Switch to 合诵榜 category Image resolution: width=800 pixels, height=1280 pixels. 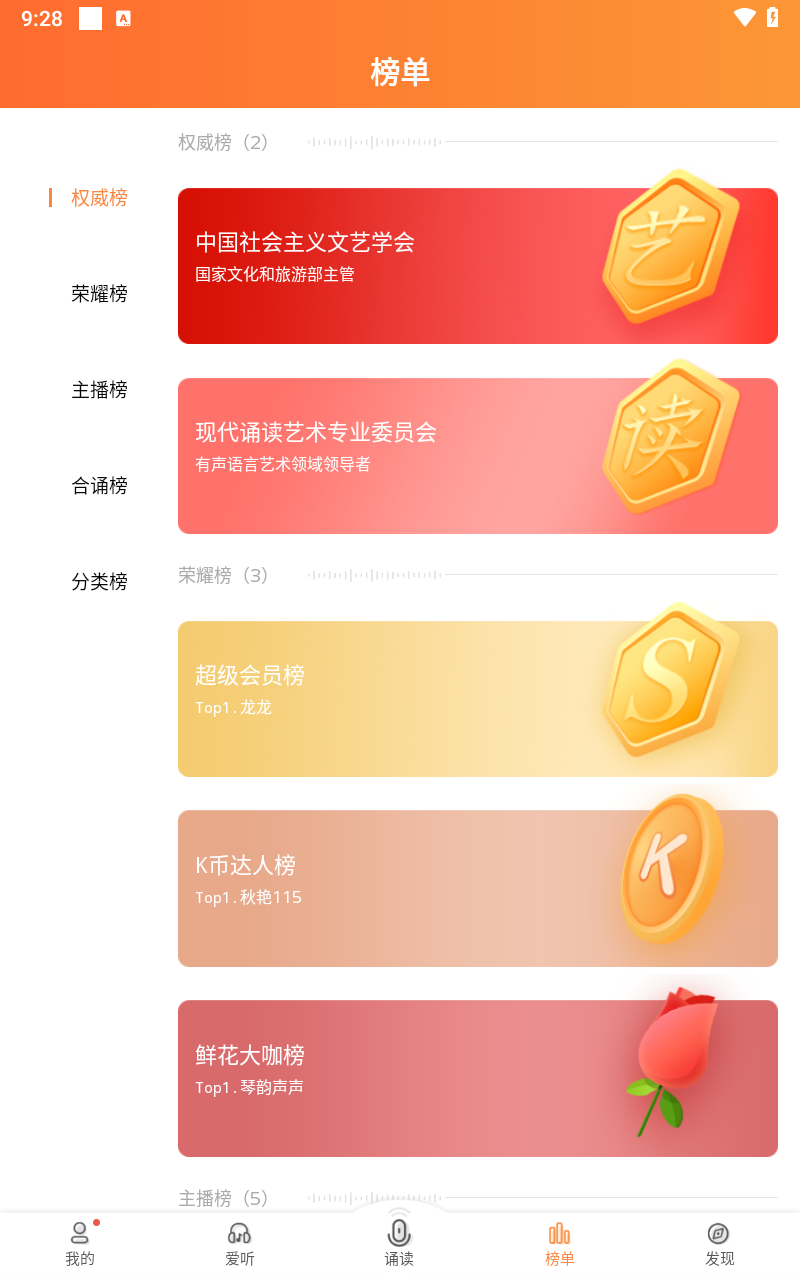(99, 486)
